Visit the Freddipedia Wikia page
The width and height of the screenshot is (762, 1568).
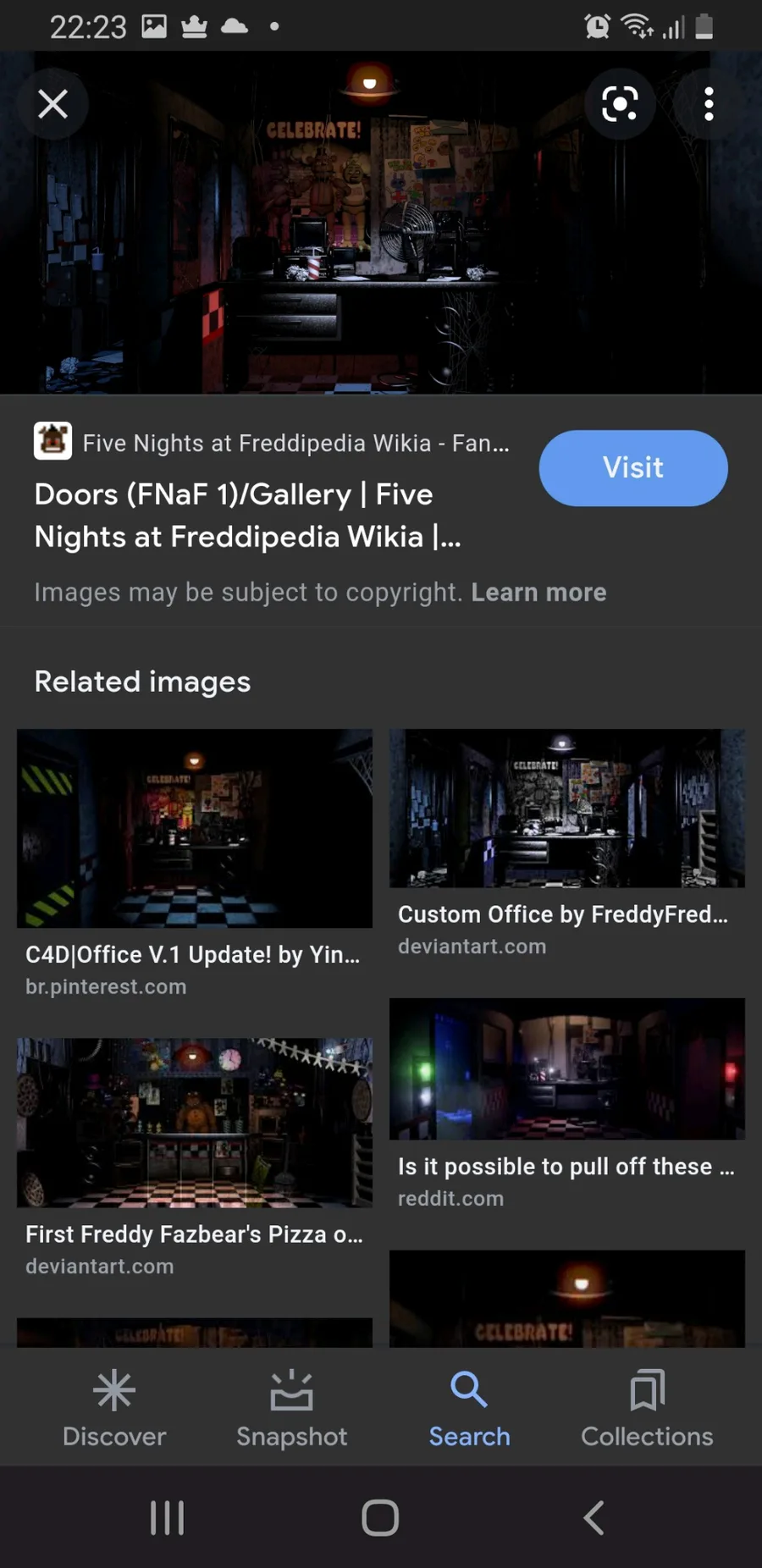[x=632, y=468]
